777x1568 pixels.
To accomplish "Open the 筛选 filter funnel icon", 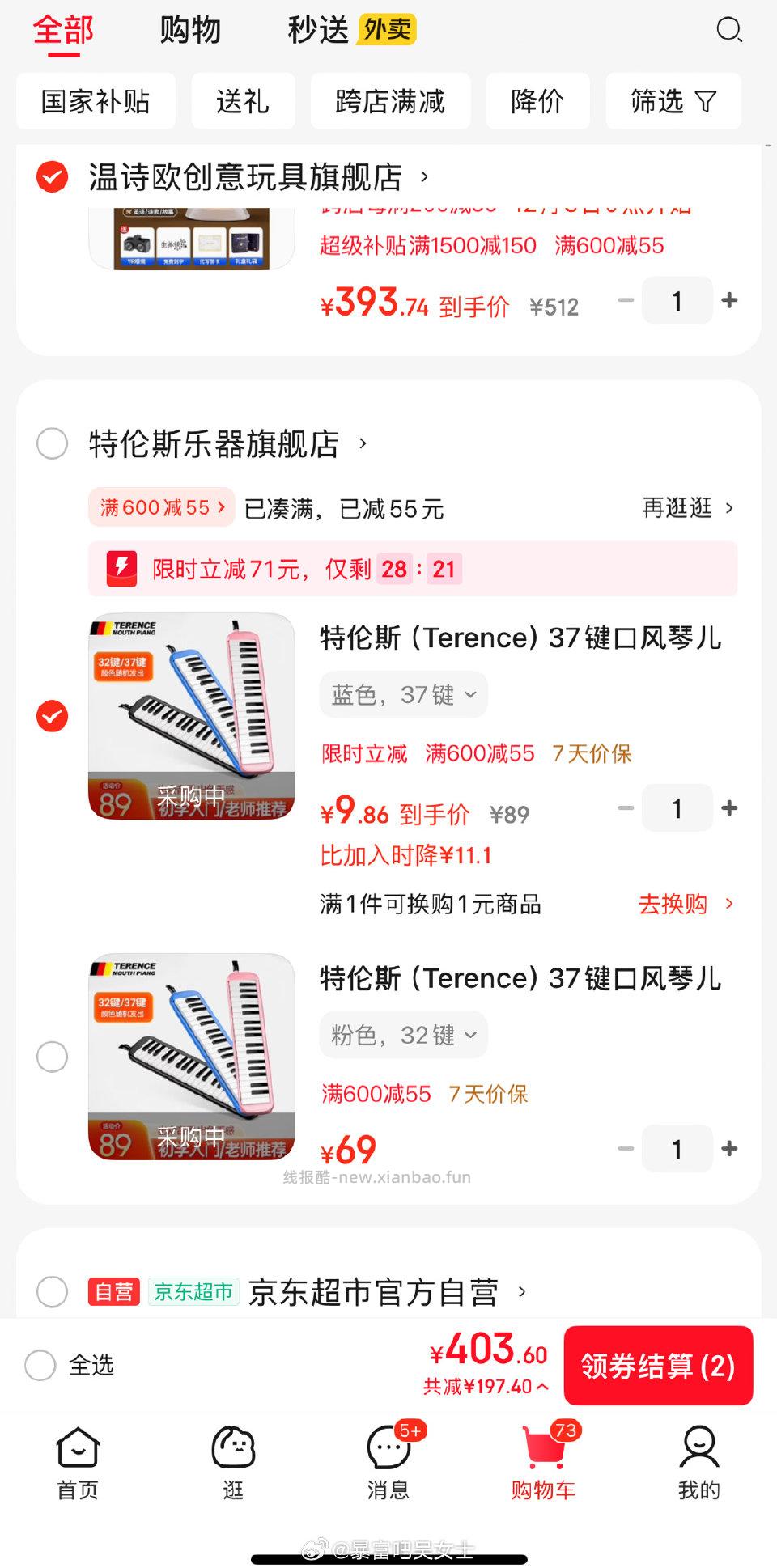I will [x=673, y=100].
